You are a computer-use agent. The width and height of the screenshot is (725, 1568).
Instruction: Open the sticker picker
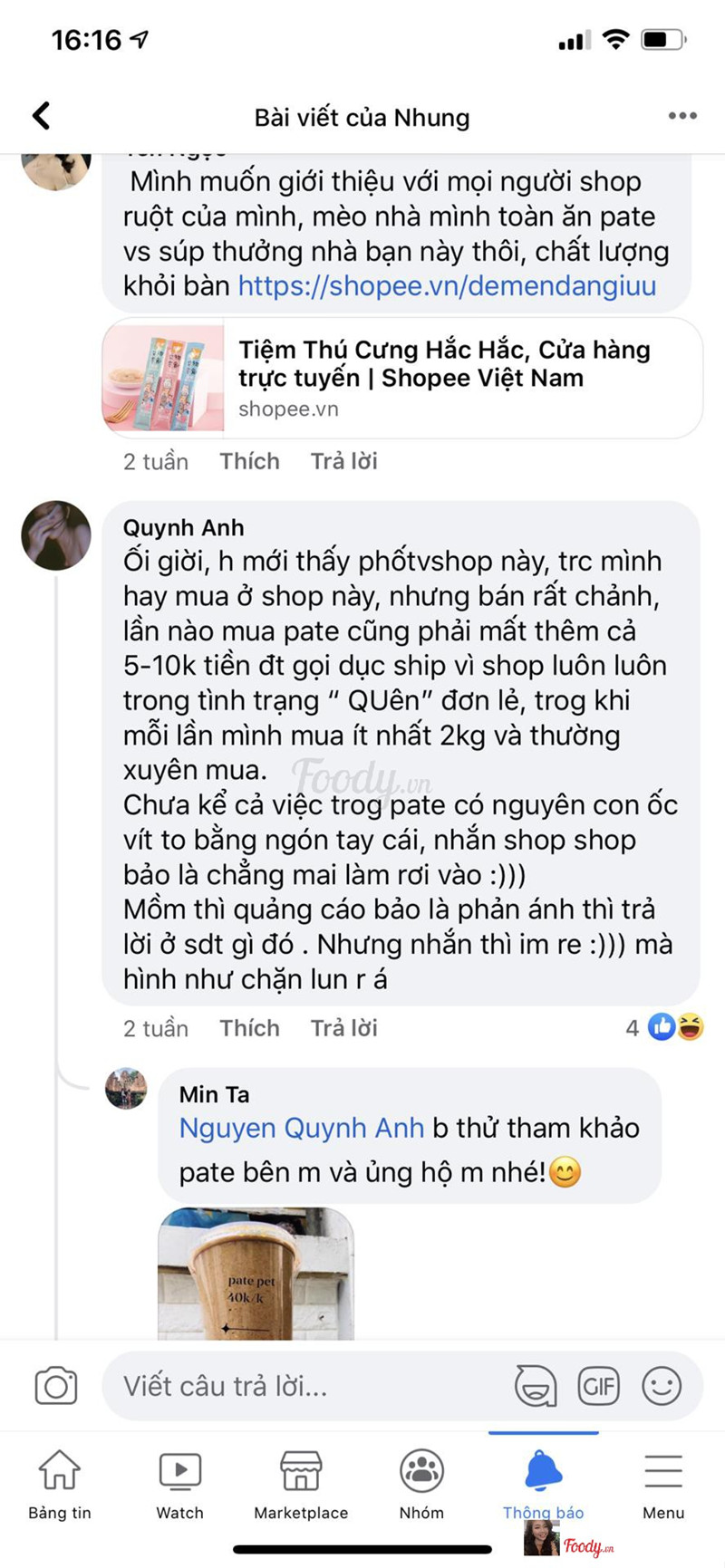pos(535,1386)
